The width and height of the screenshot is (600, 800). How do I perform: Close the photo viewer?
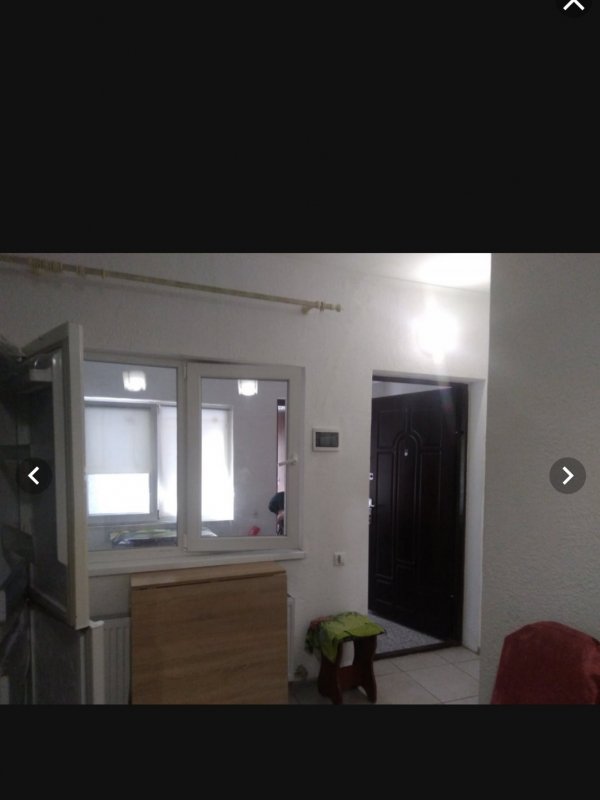(x=573, y=5)
